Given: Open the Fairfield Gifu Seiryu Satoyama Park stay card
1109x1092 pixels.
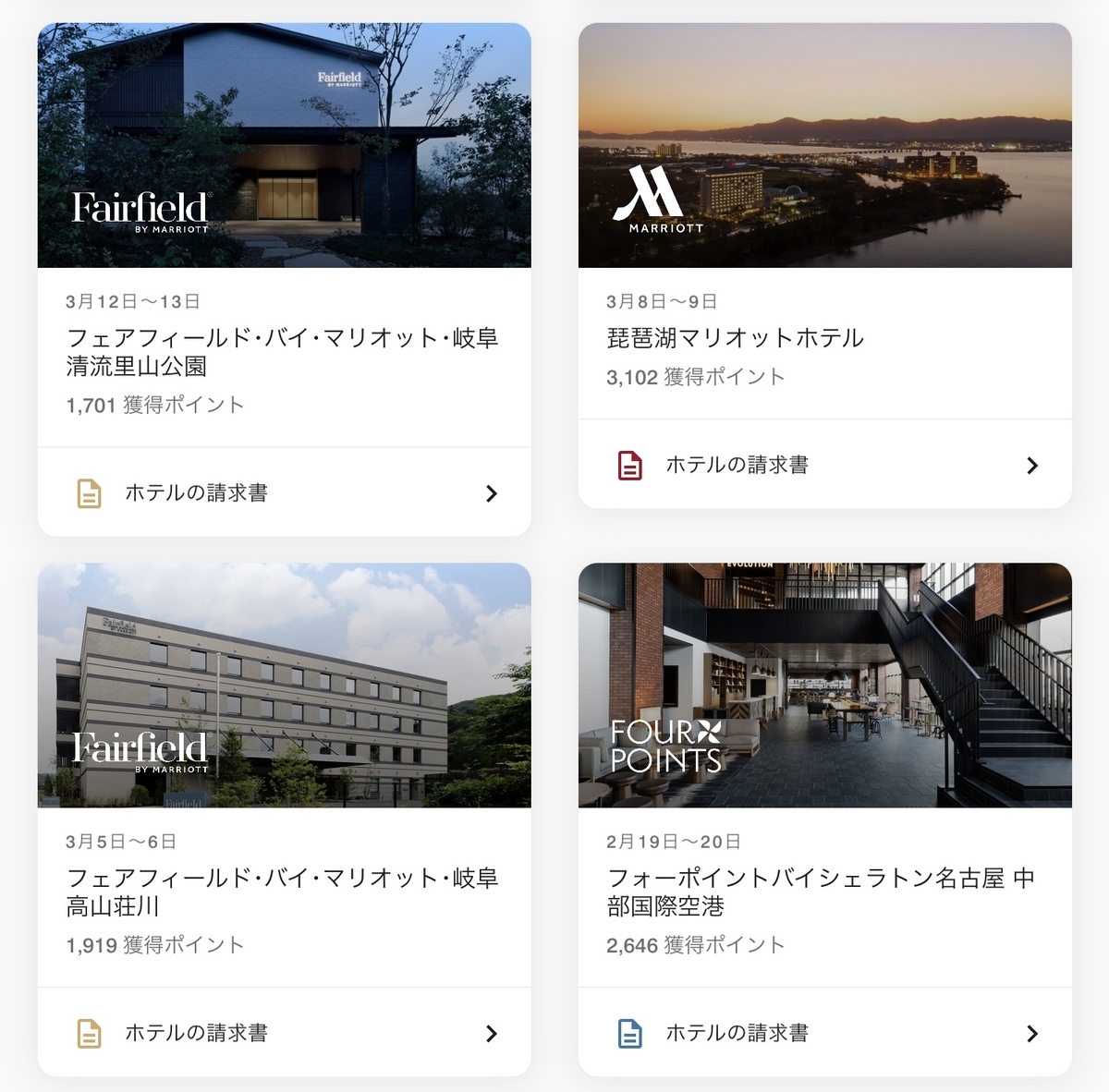Looking at the screenshot, I should coord(283,351).
